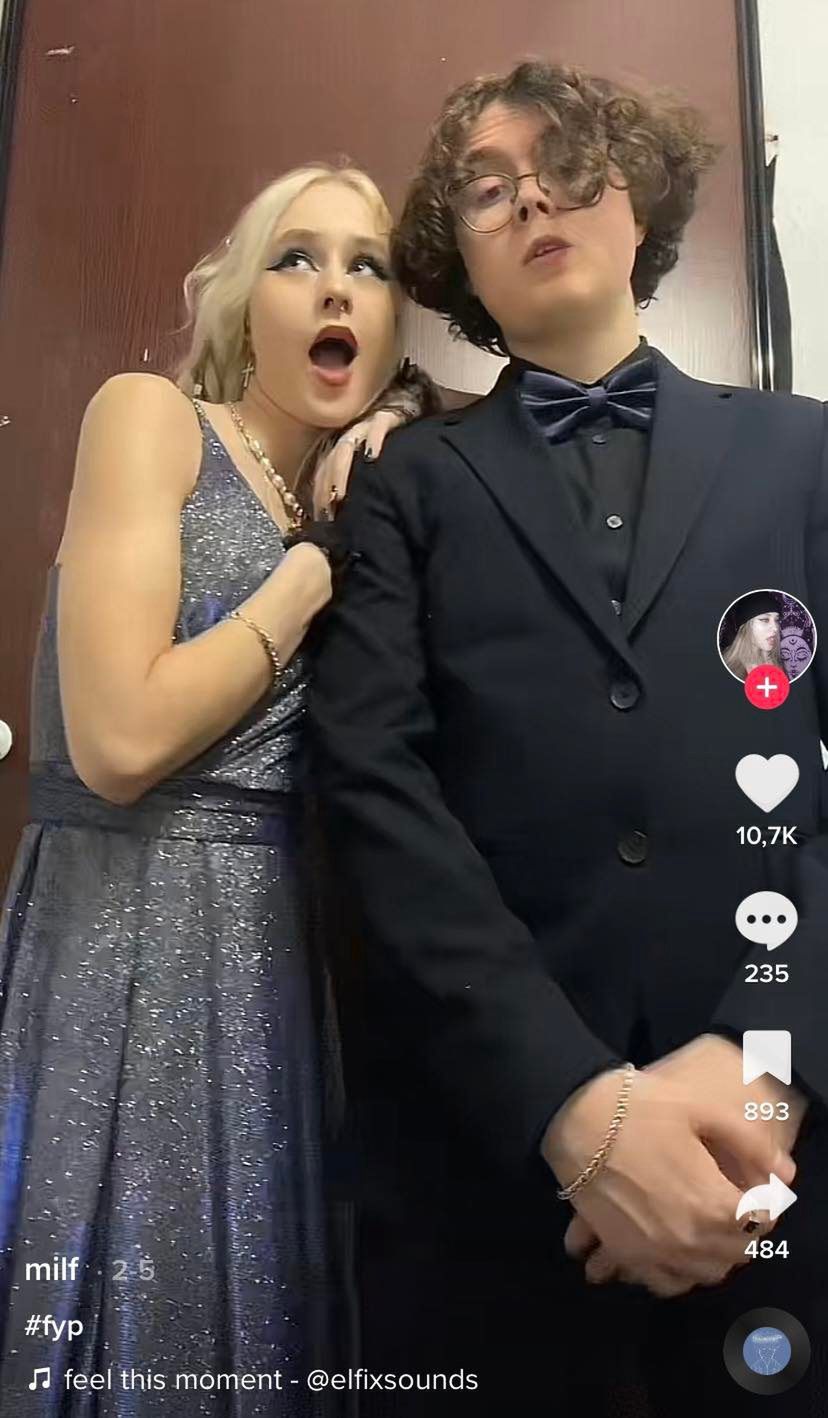This screenshot has height=1418, width=828.
Task: Open the comments with 235 replies
Action: [x=766, y=920]
